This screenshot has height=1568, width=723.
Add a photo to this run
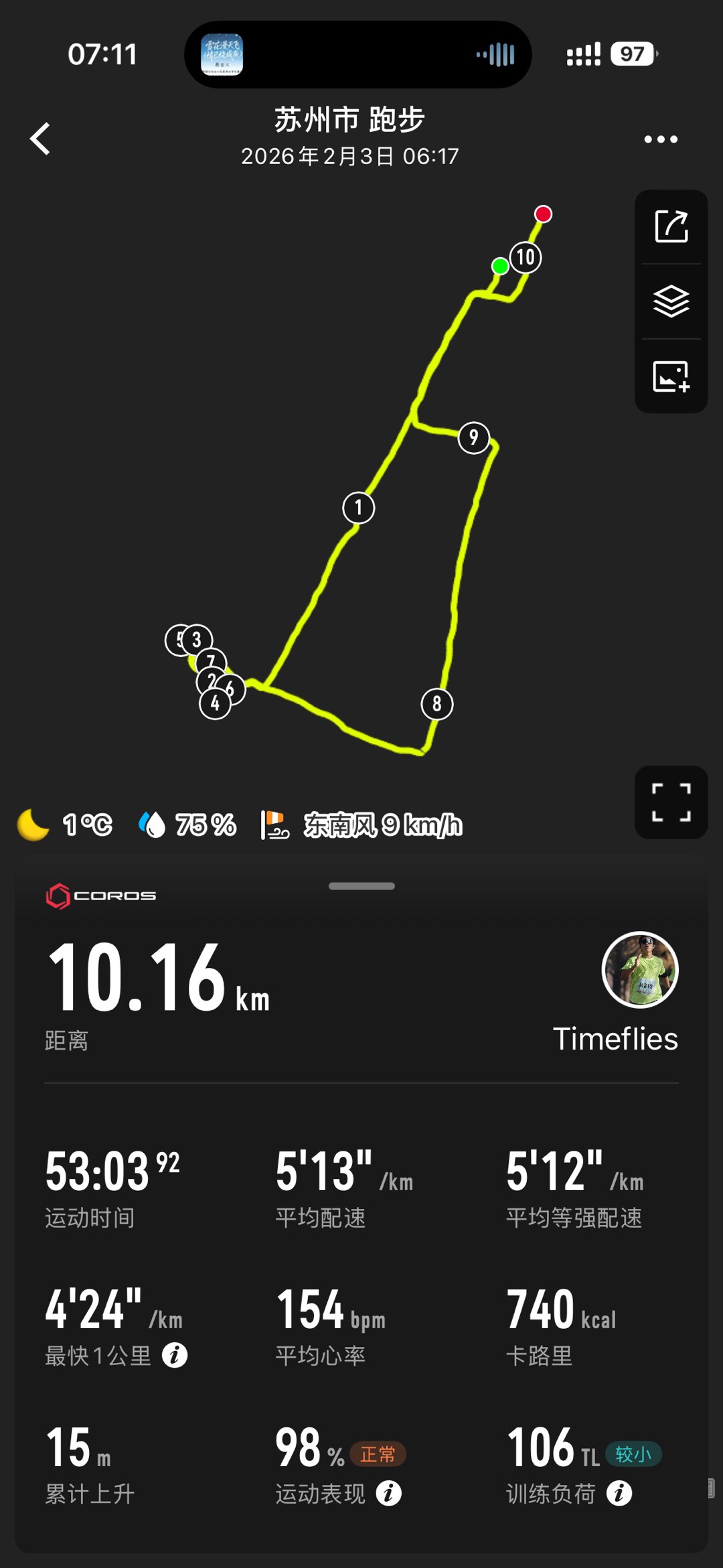671,376
